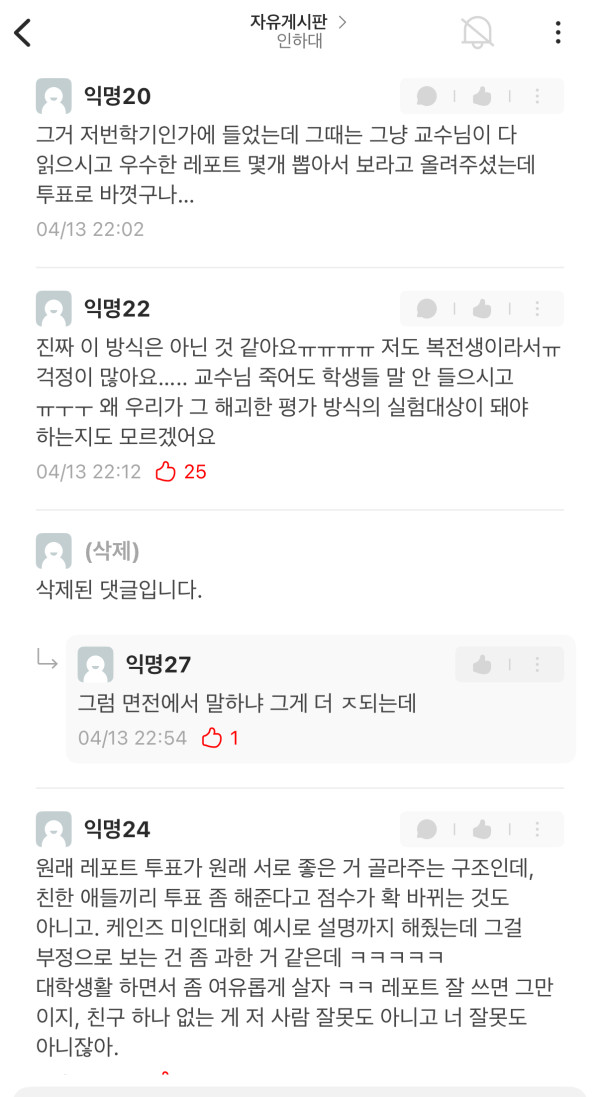Open the overflow menu in the header
The height and width of the screenshot is (1097, 600).
point(557,32)
